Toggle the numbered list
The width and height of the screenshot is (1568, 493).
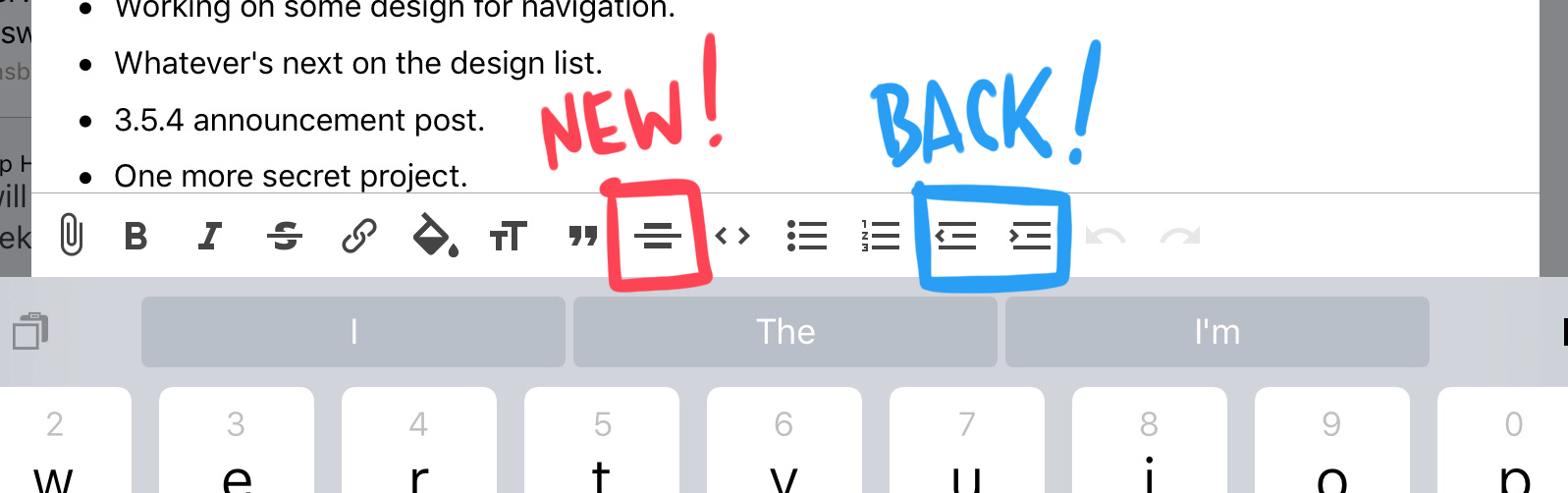point(881,236)
